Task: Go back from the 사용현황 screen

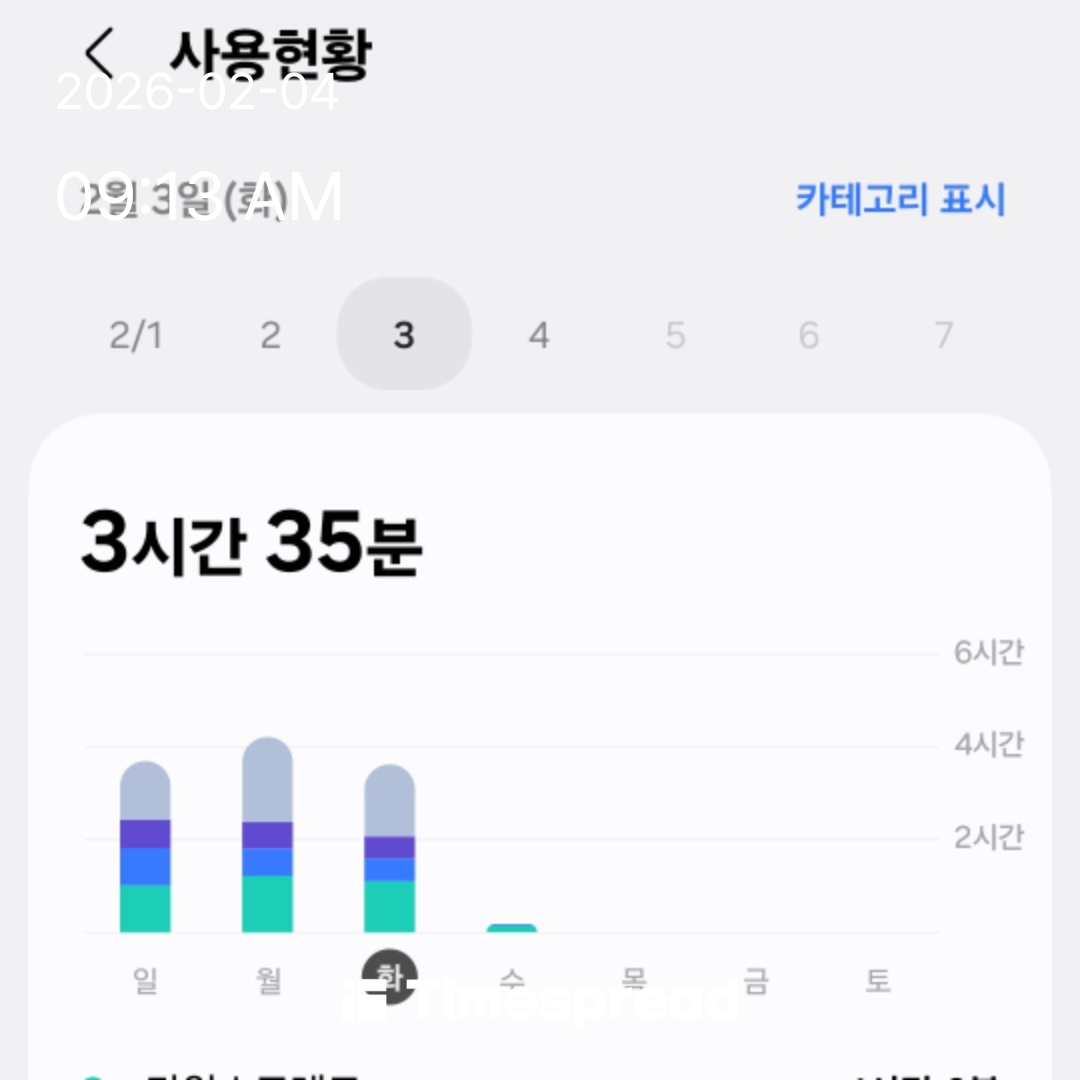Action: click(100, 52)
